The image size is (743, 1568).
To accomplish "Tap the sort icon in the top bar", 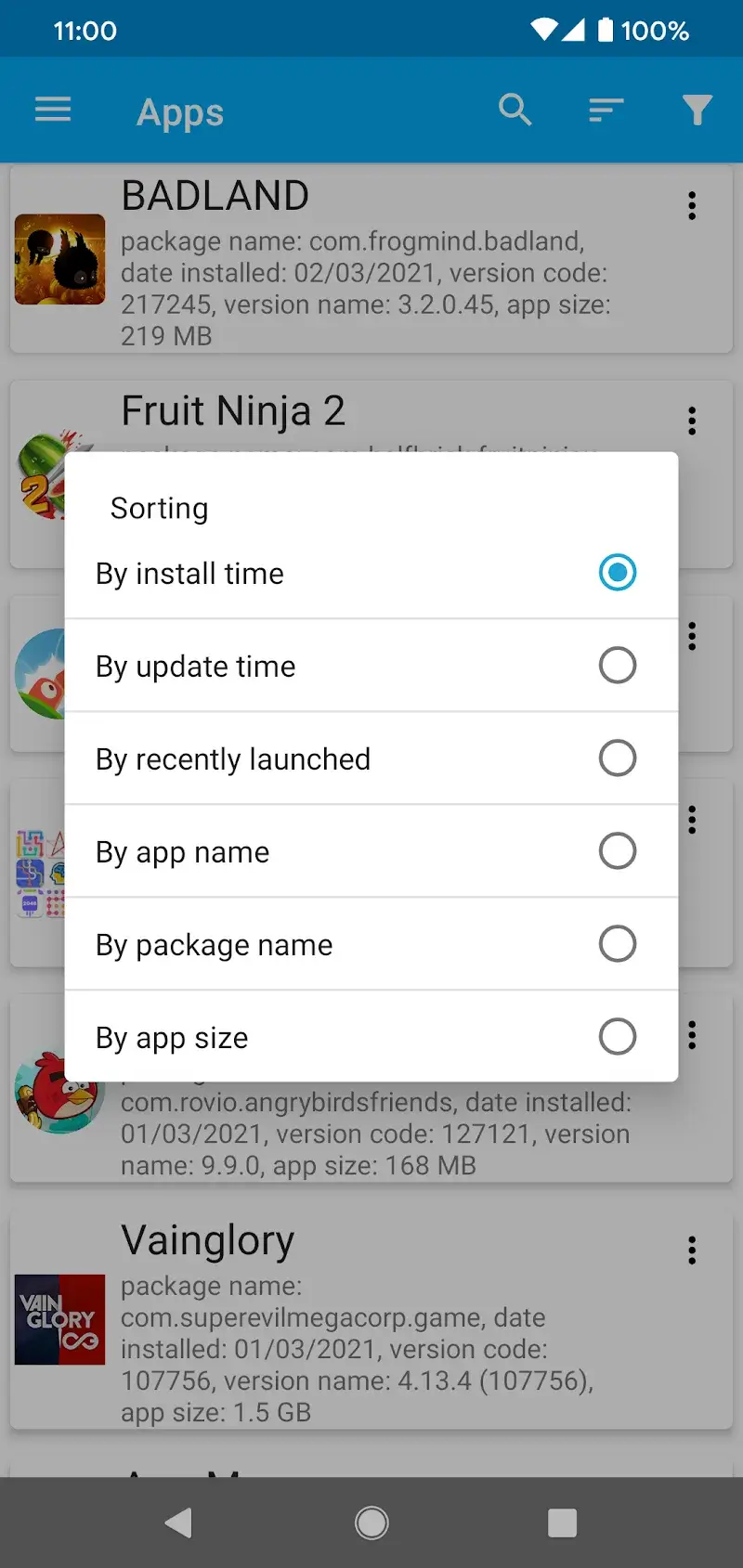I will click(x=606, y=110).
